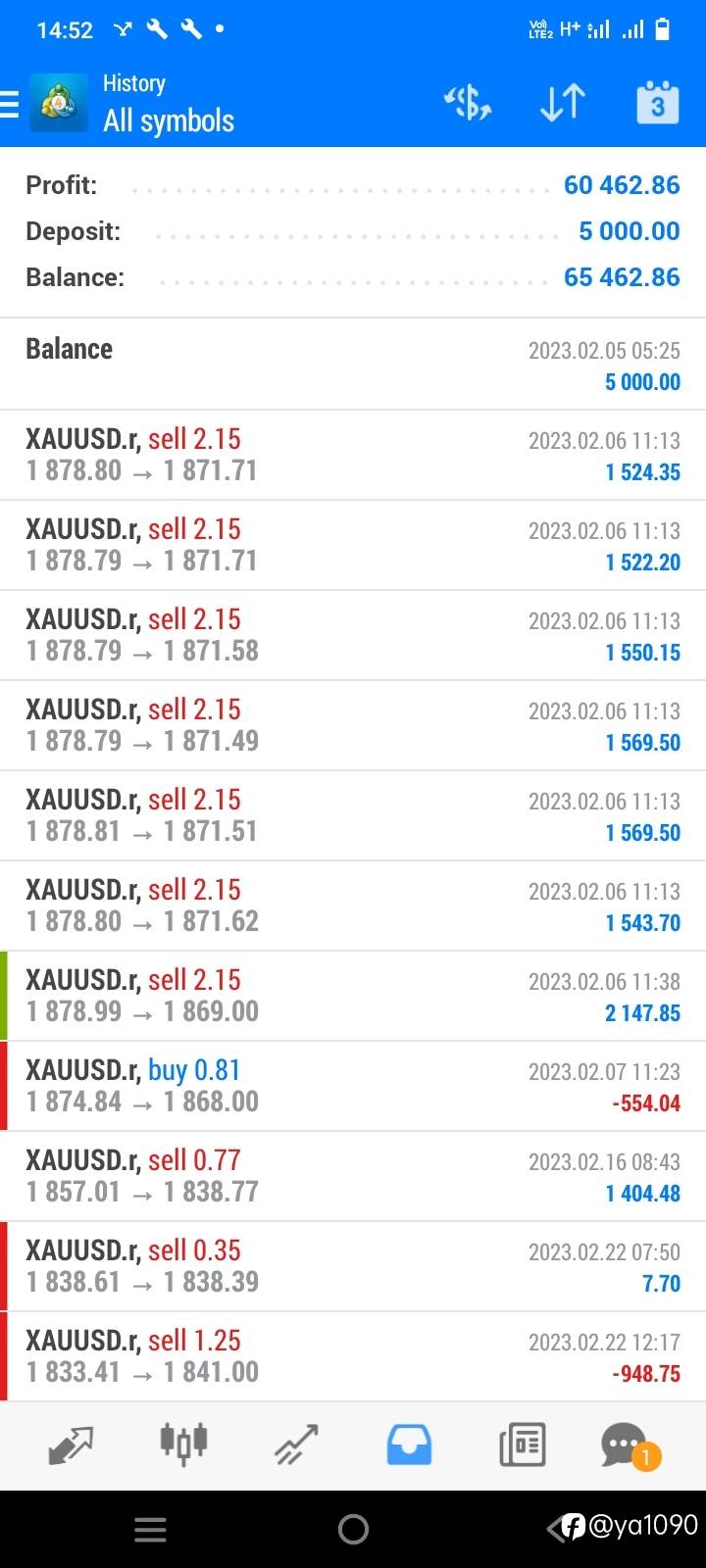Open the sell 0.35 trade with 7.70 profit
The width and height of the screenshot is (706, 1568).
coord(353,1266)
